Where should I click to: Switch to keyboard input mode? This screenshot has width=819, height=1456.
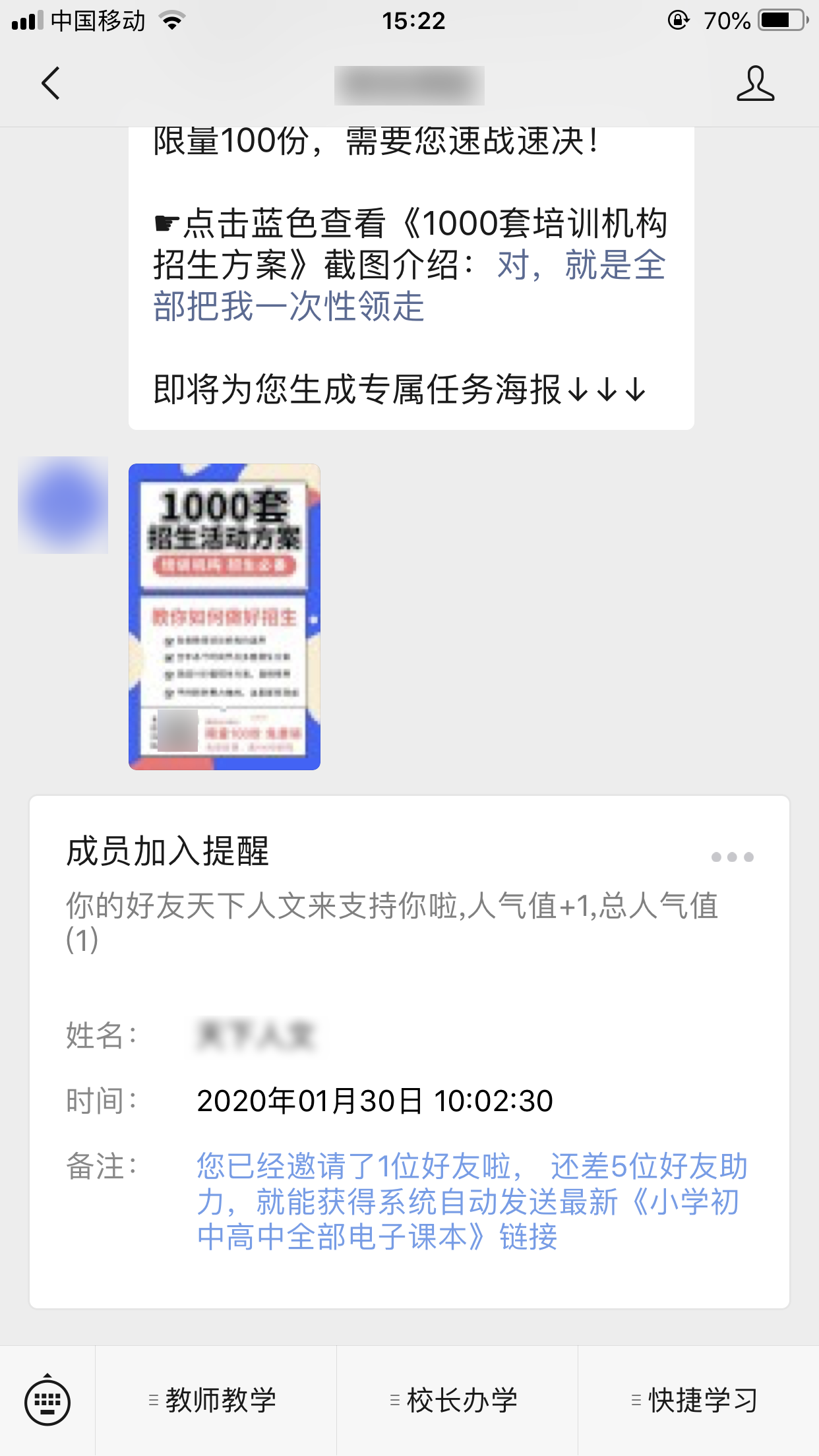(x=47, y=1401)
